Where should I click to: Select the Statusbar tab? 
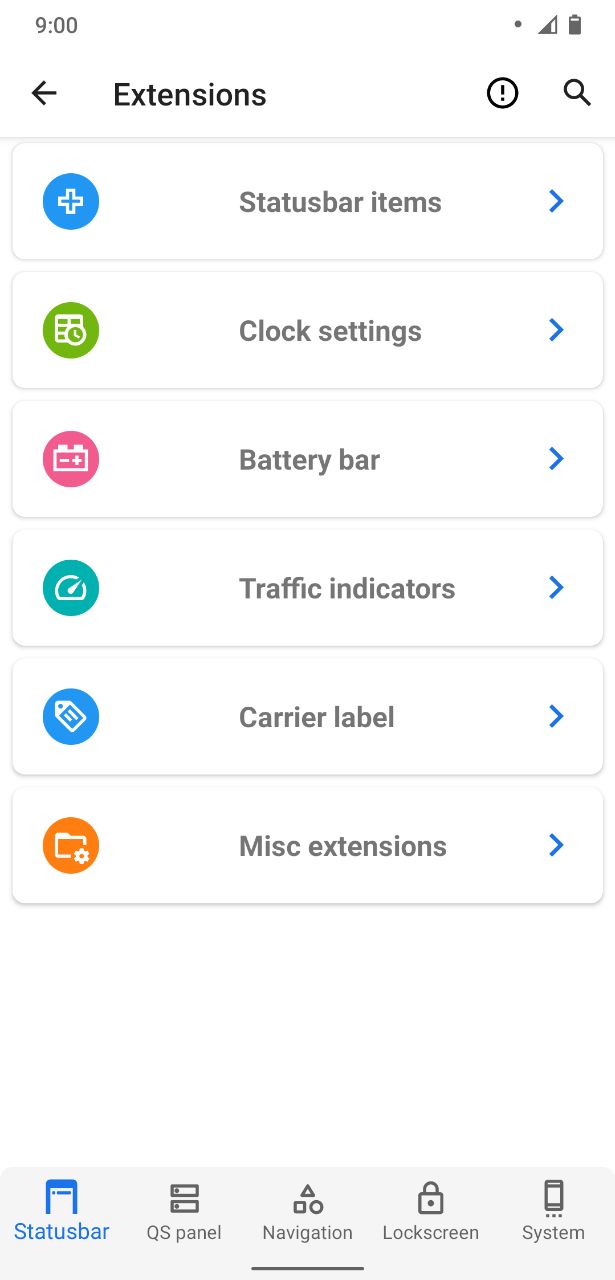point(62,1211)
